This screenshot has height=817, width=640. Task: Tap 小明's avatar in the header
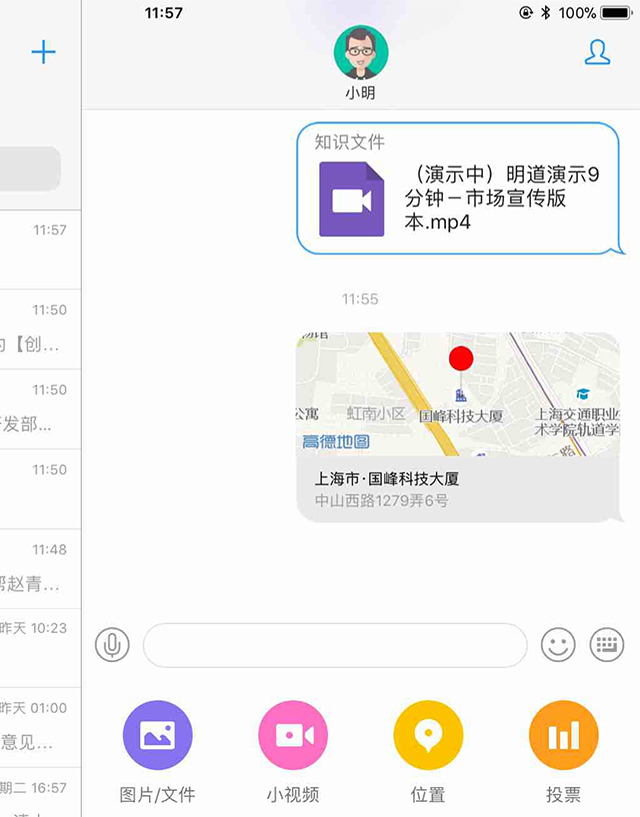tap(361, 52)
